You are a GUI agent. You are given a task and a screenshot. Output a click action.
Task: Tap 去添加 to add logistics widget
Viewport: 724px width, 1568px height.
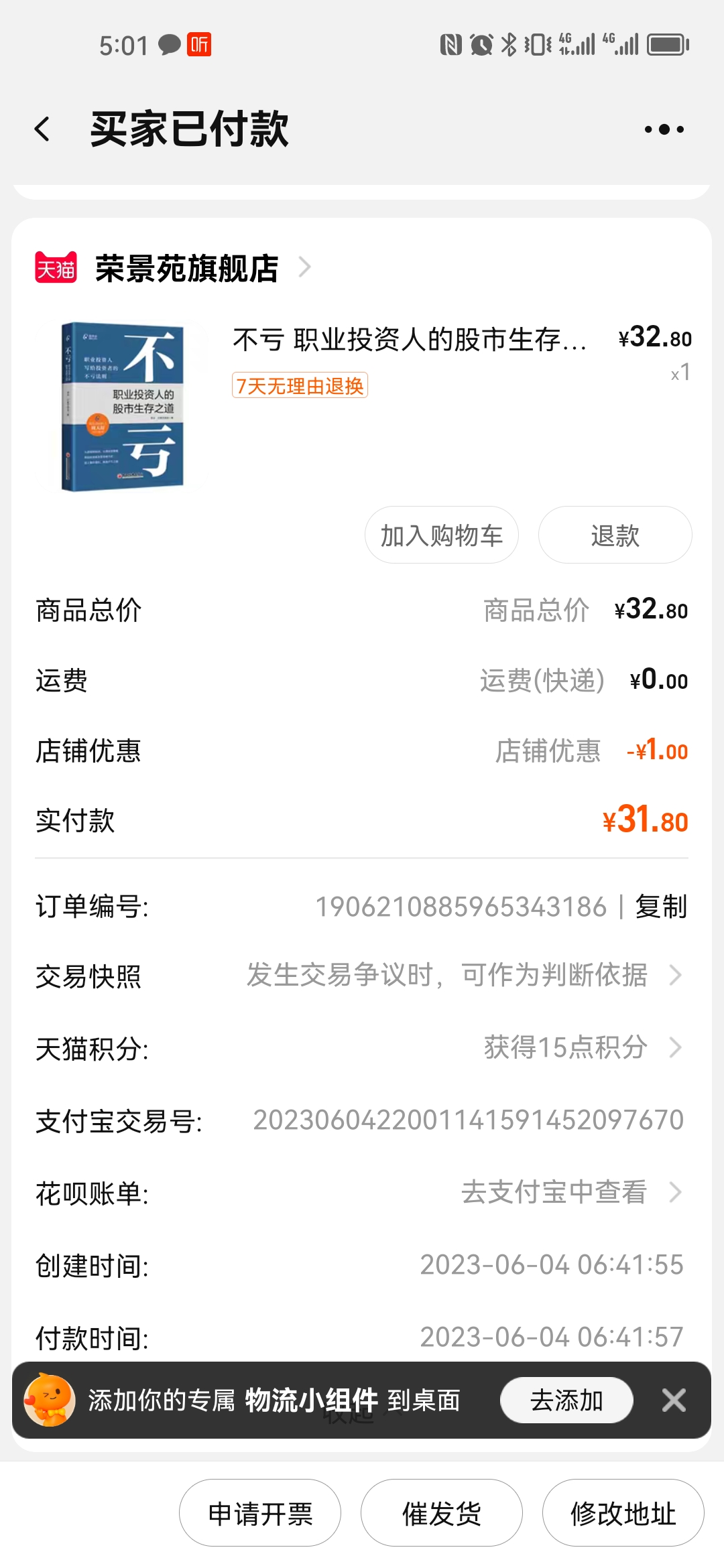566,1400
